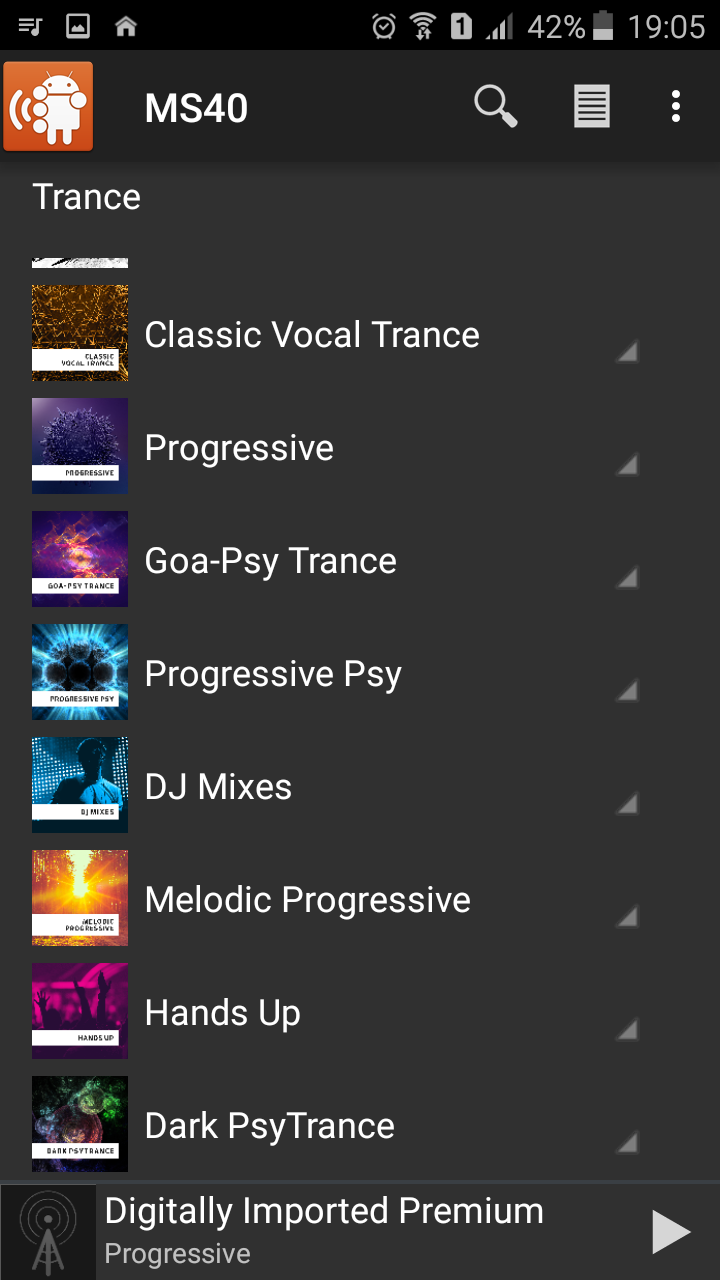Open the Hands Up station

point(223,1013)
